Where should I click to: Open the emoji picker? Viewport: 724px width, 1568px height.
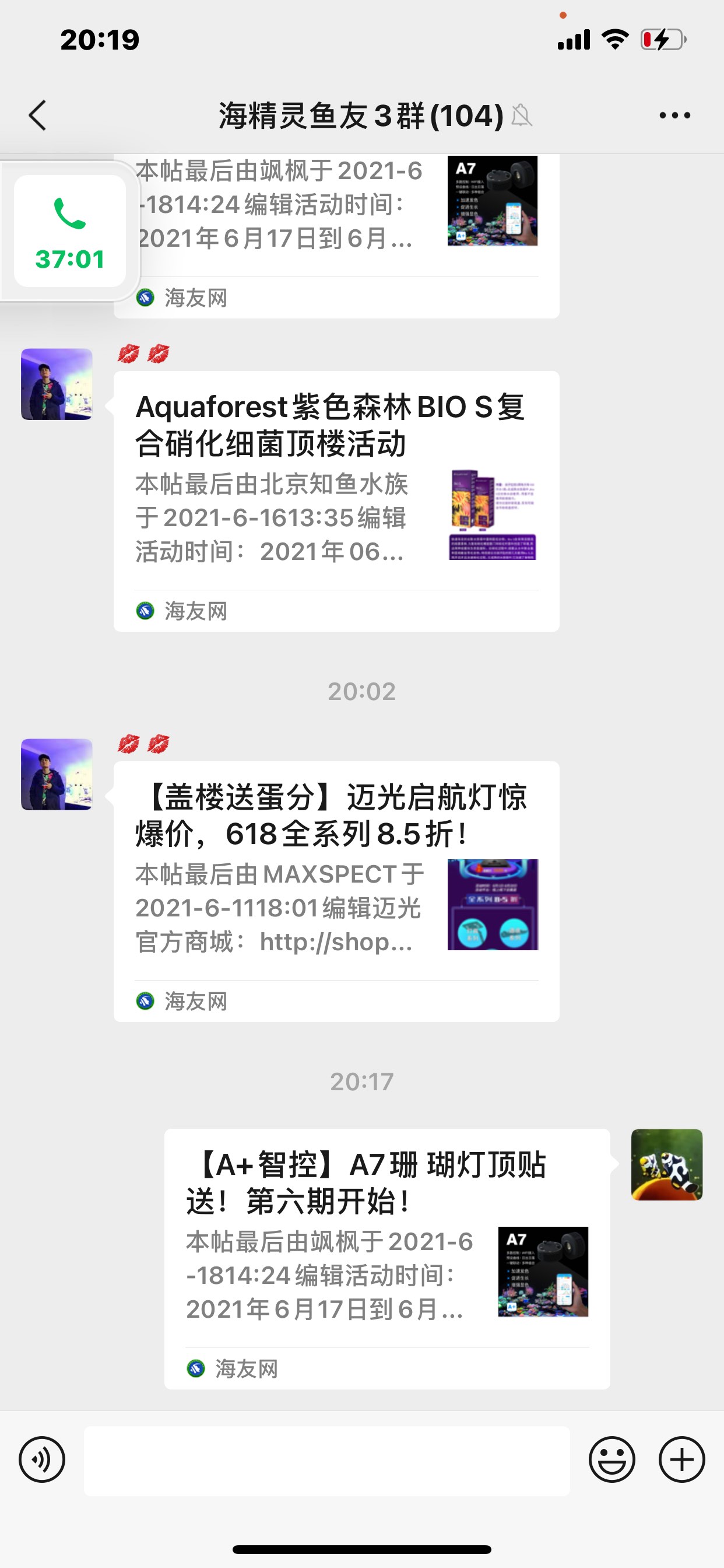pyautogui.click(x=611, y=1459)
